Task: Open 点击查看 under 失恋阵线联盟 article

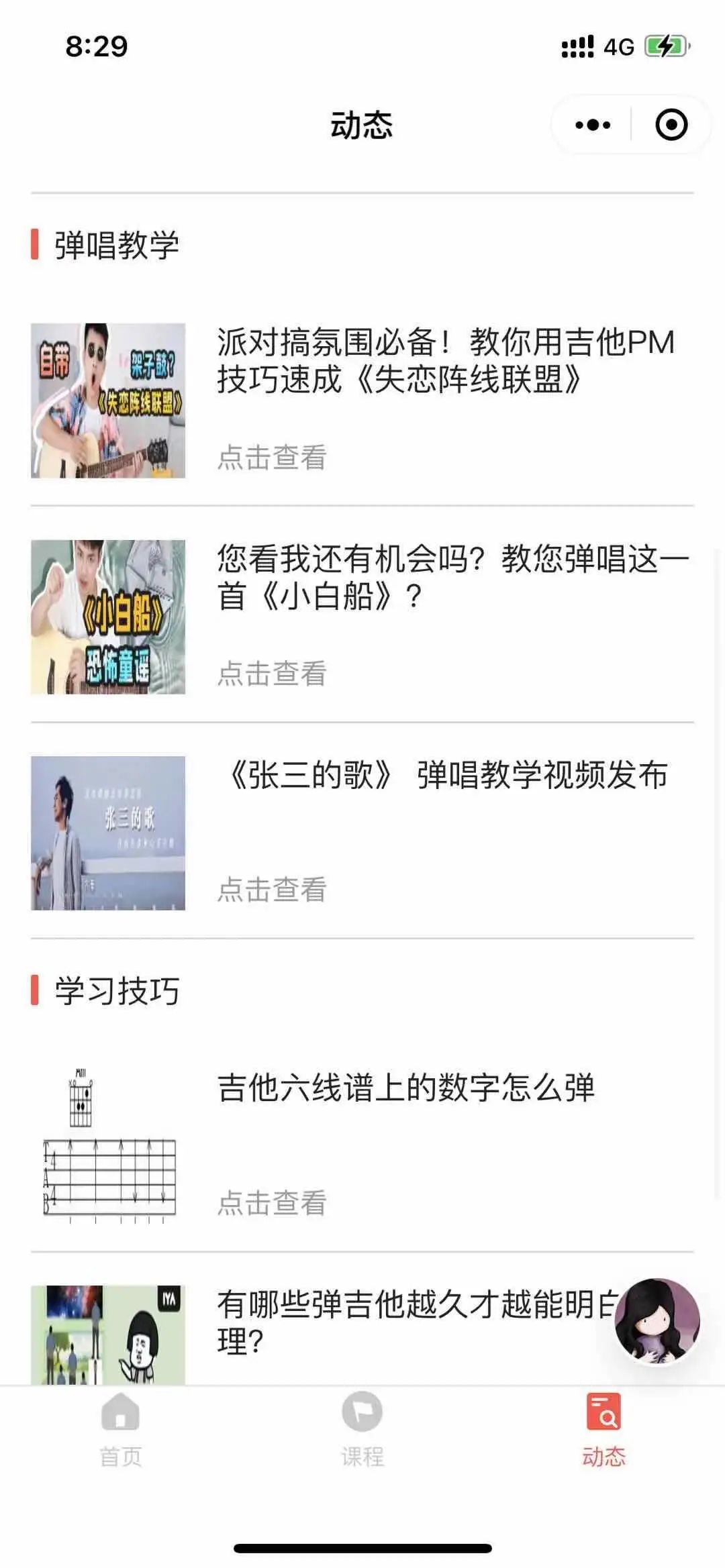Action: [x=273, y=457]
